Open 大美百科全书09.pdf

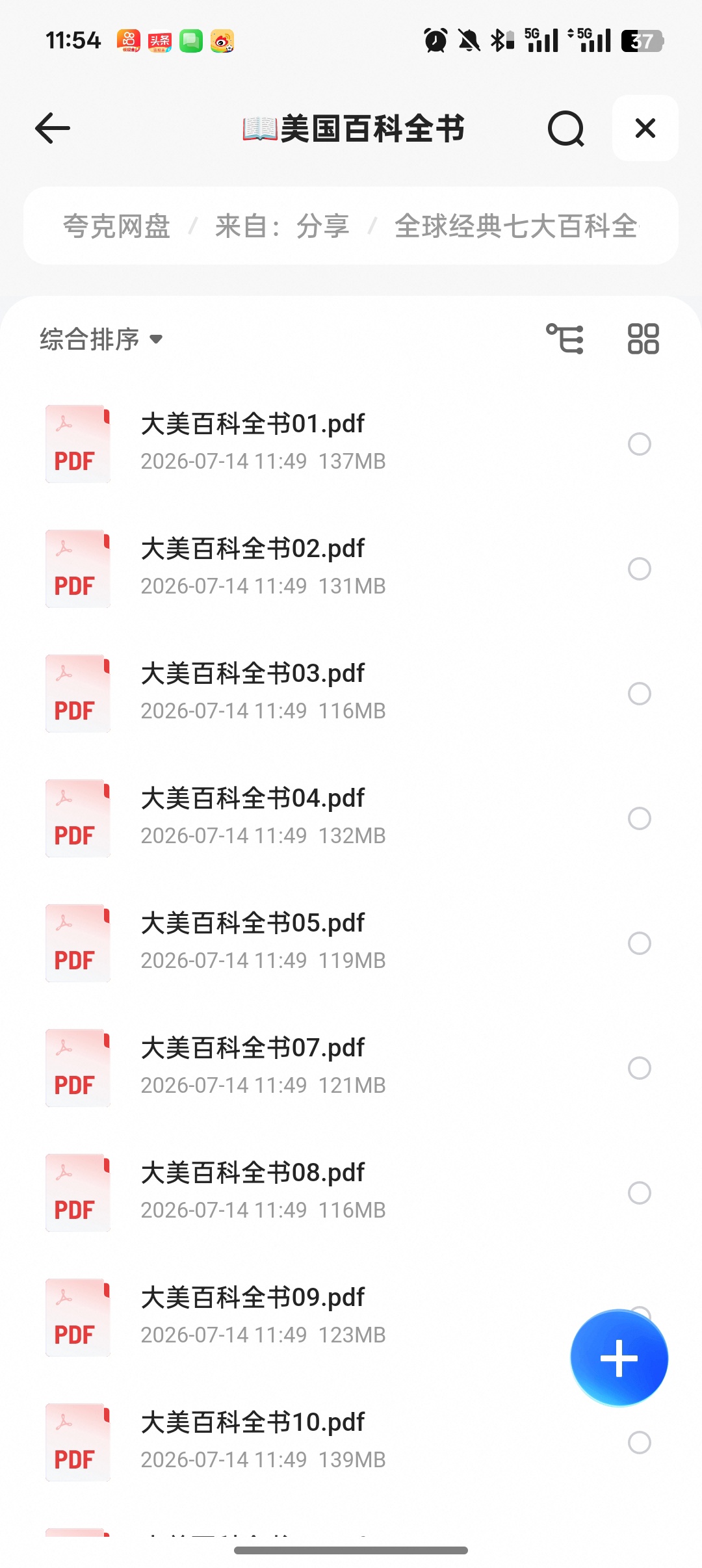pos(299,1317)
